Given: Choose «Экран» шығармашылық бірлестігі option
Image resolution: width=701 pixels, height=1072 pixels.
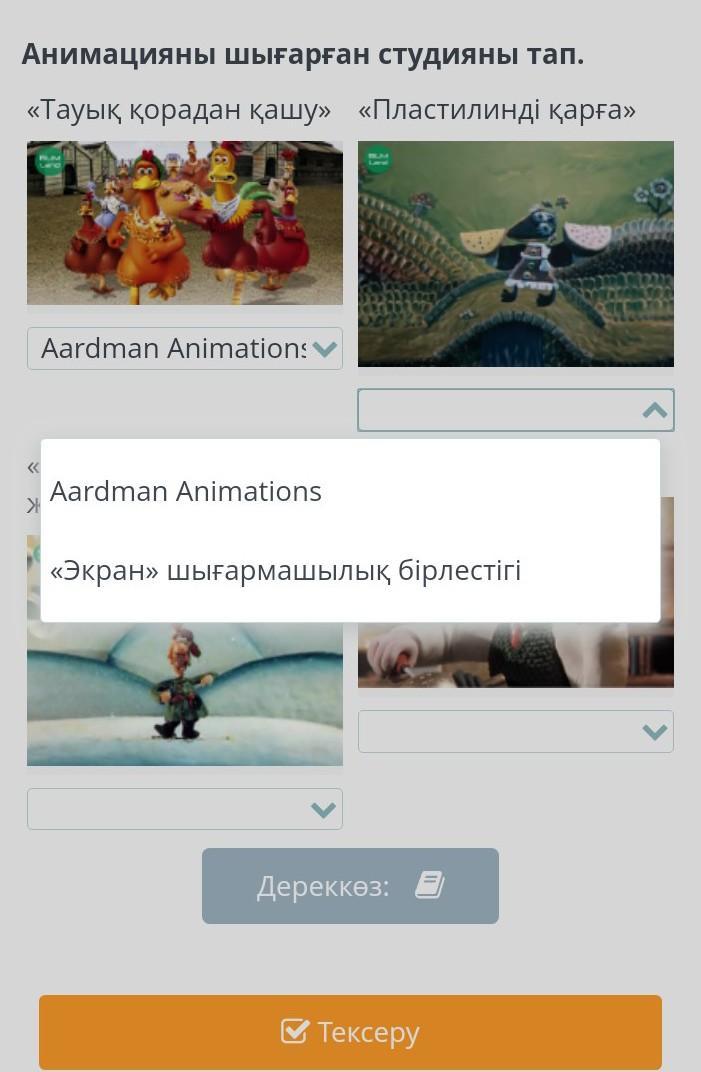Looking at the screenshot, I should pos(285,571).
